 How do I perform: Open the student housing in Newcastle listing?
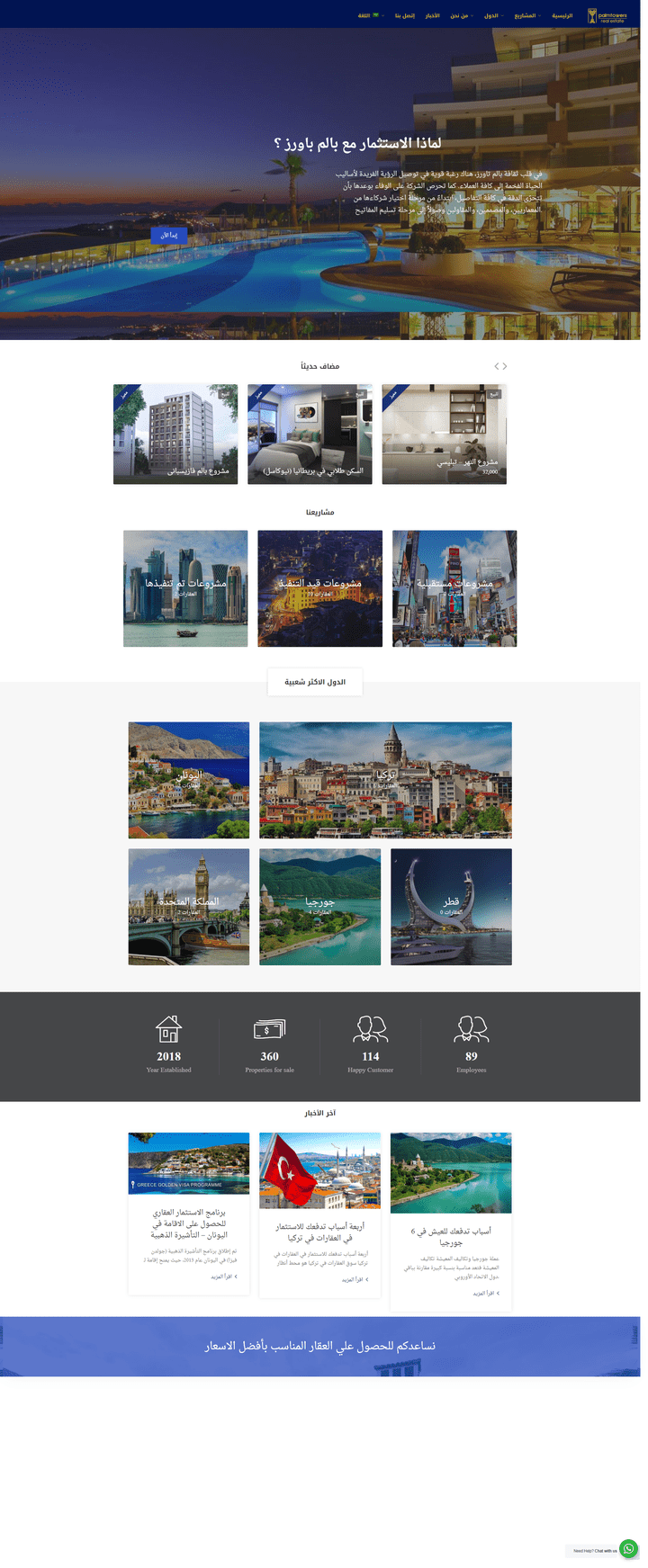[x=310, y=435]
